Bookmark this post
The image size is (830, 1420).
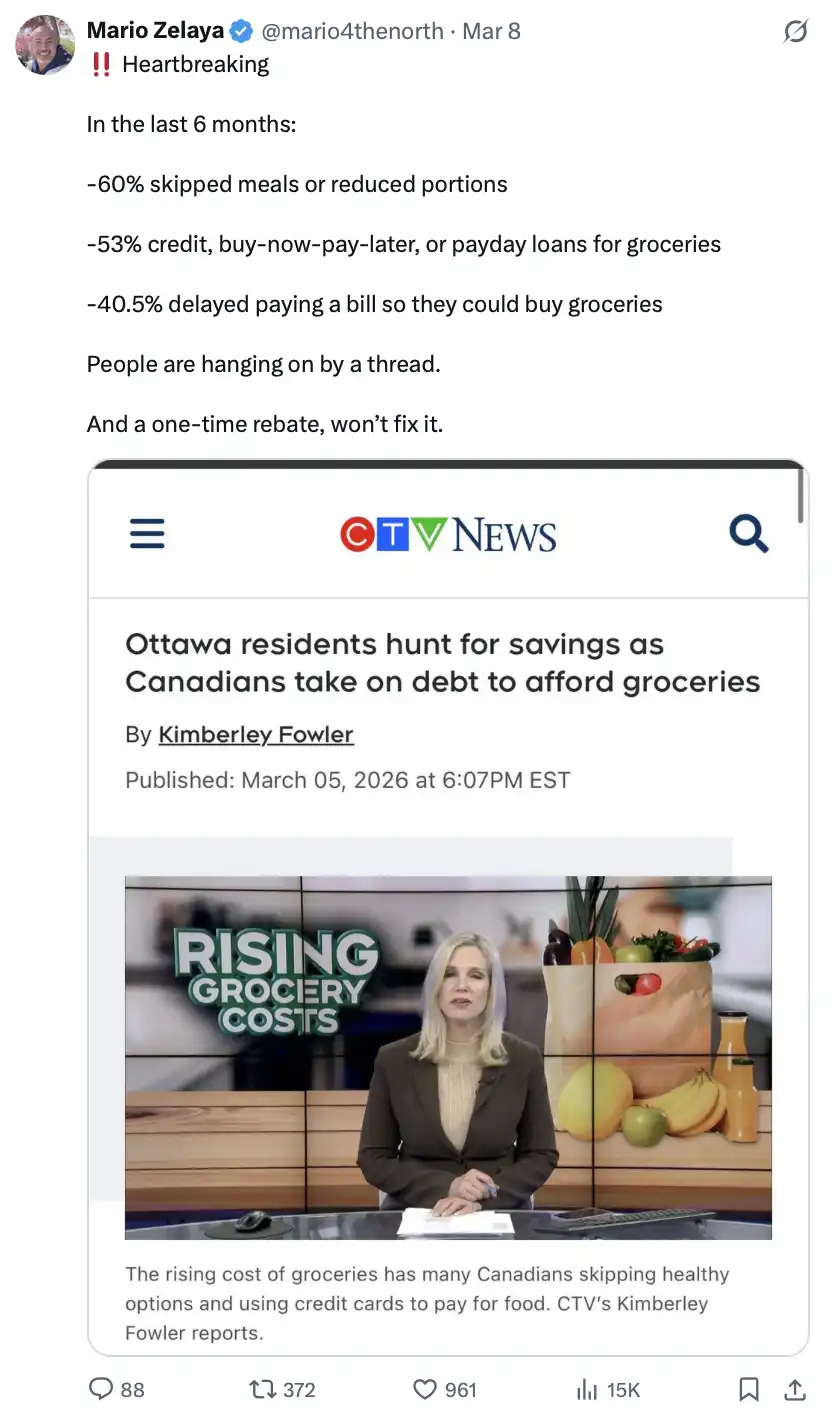[748, 1389]
